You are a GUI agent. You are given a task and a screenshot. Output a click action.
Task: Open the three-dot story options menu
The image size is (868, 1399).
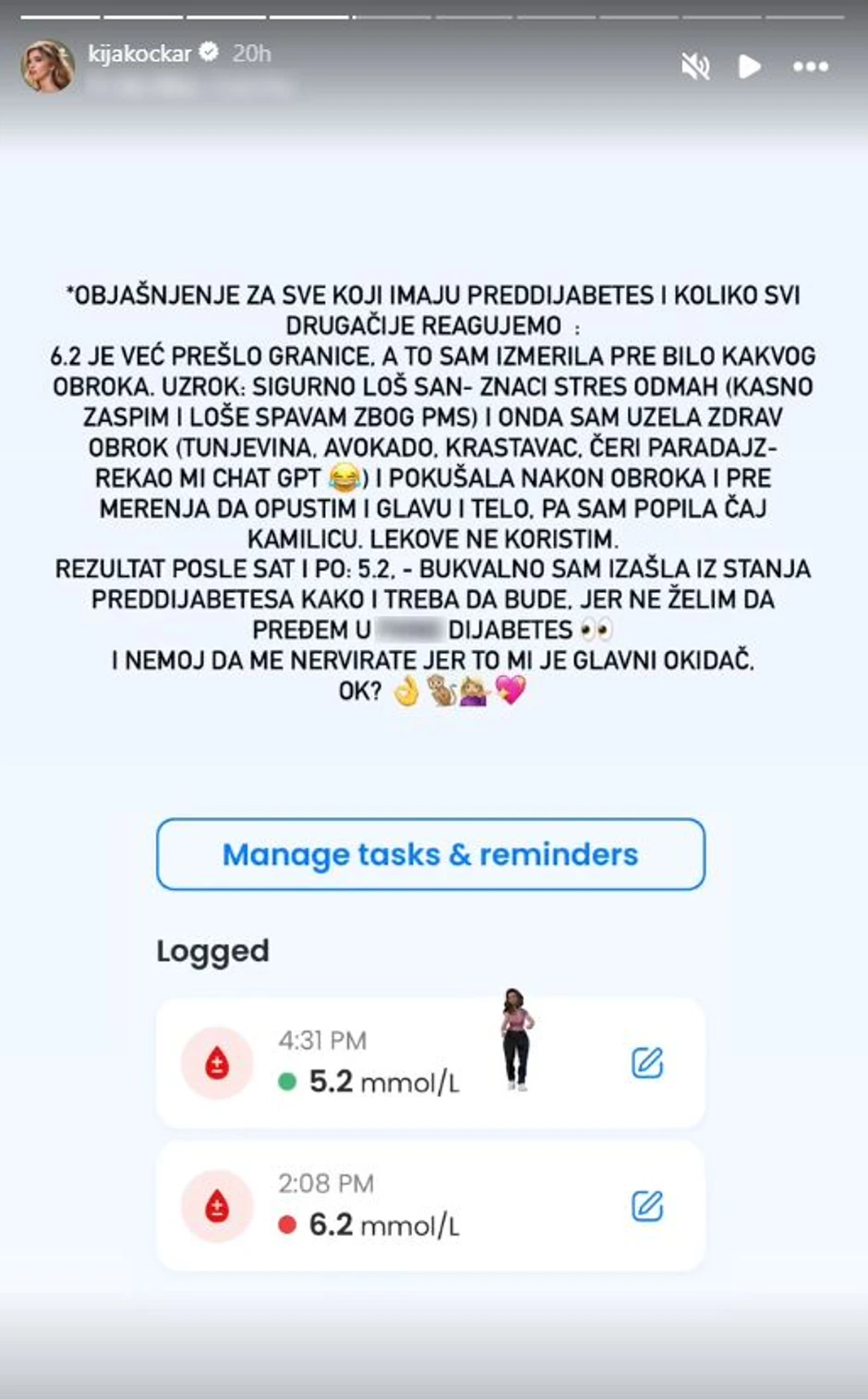[811, 66]
